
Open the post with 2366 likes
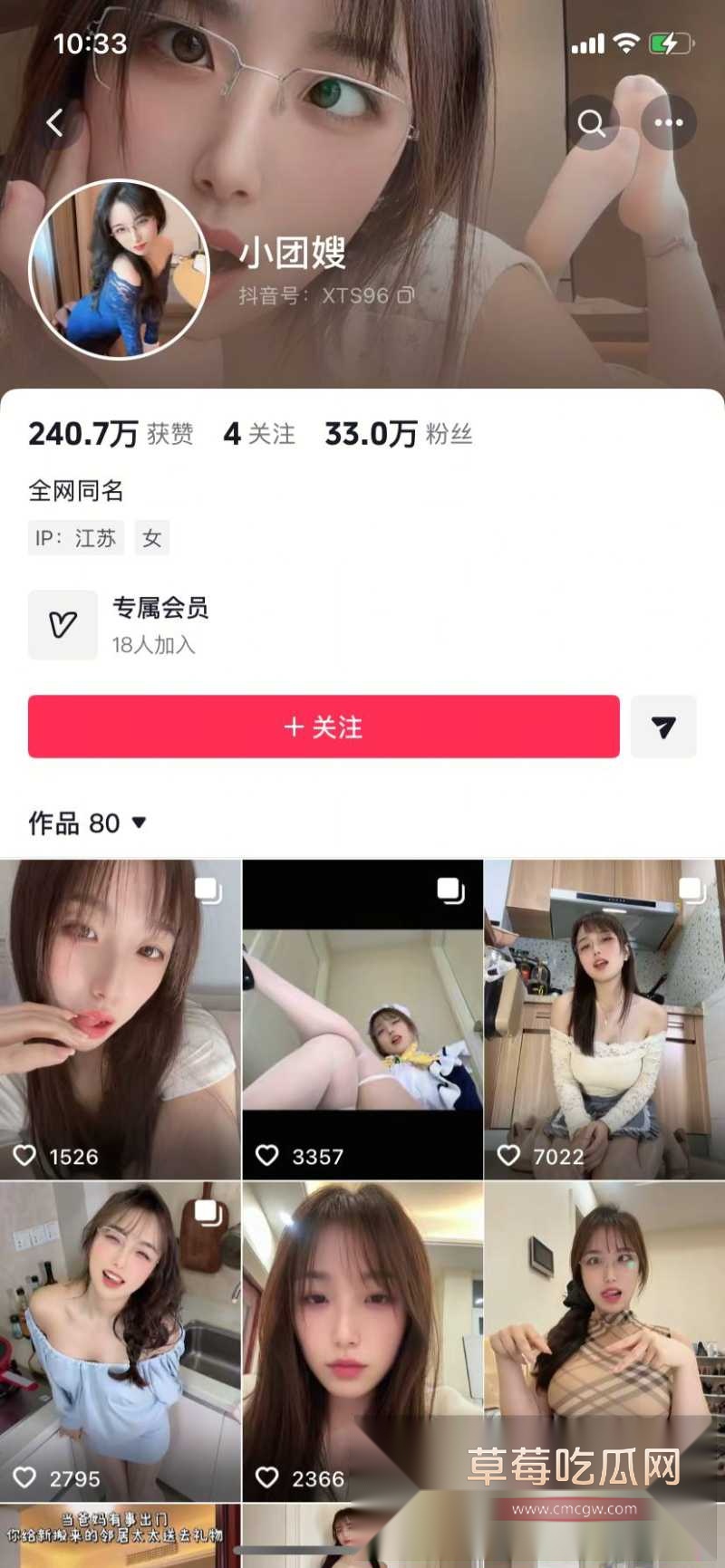coord(362,1341)
